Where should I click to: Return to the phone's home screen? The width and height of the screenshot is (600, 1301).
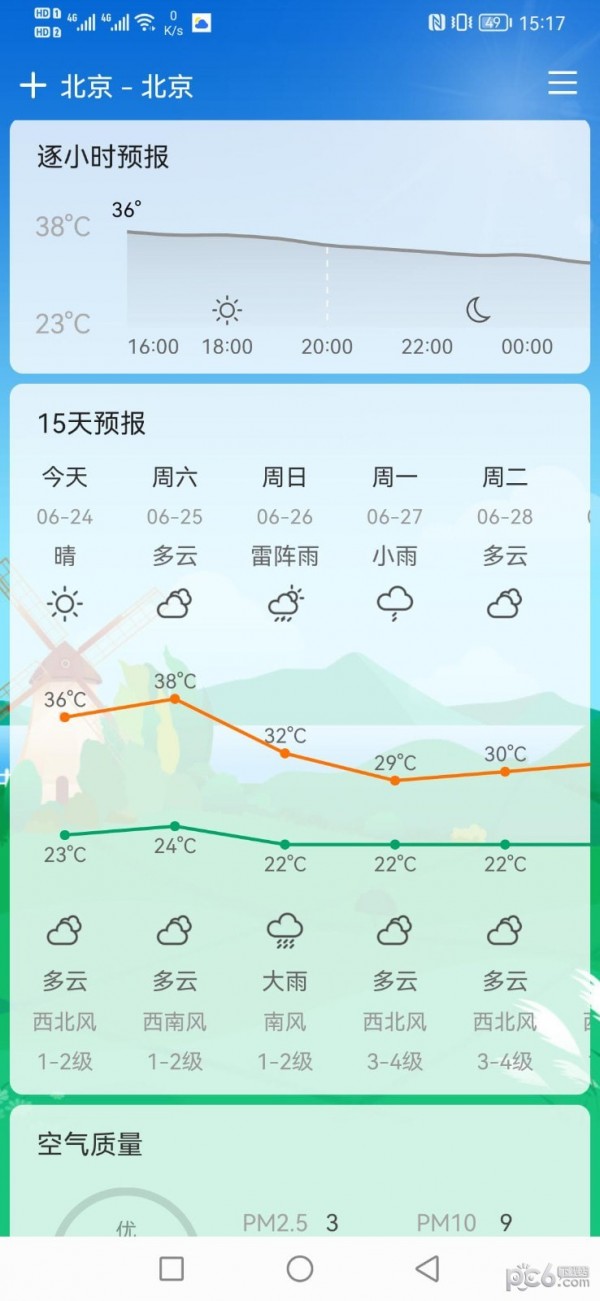300,1269
